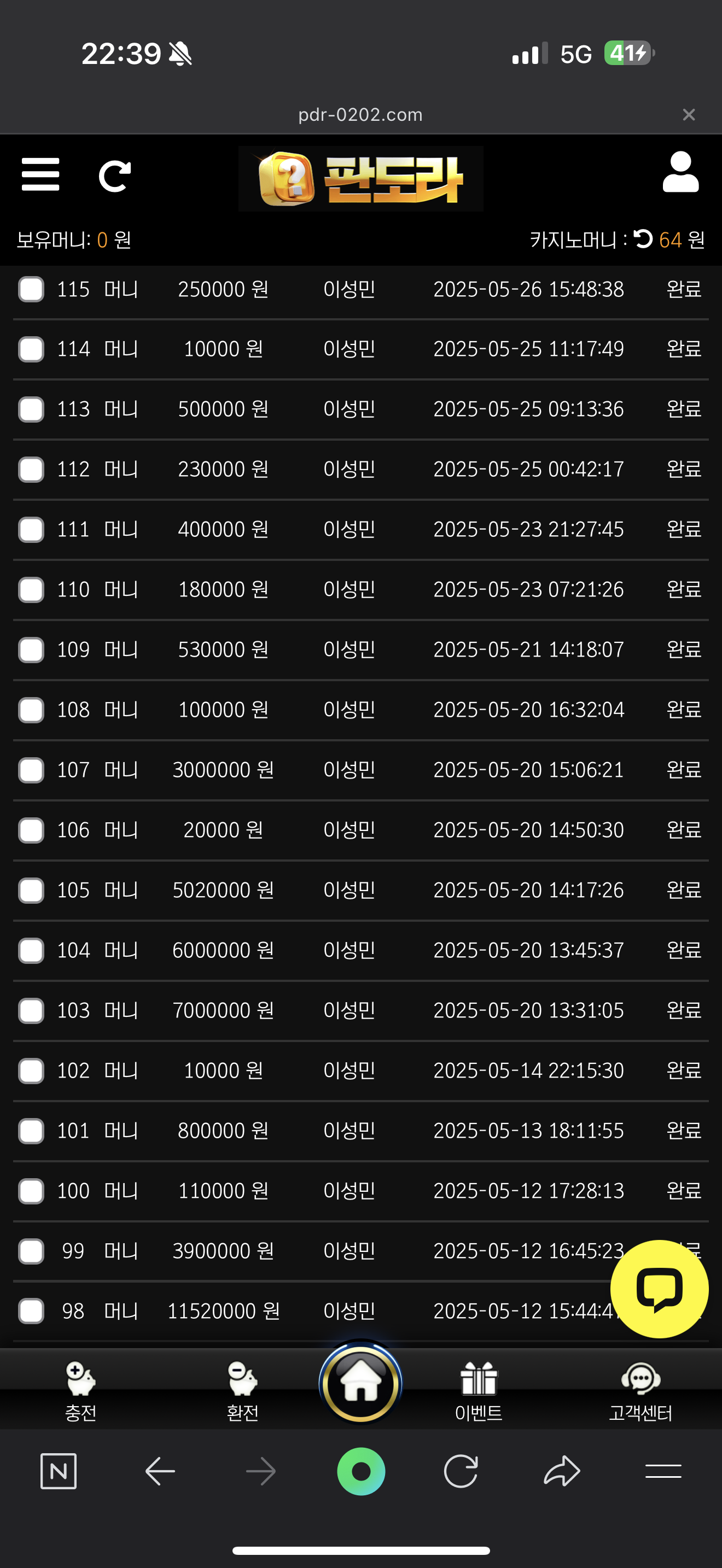Share this page from the browser toolbar
This screenshot has width=722, height=1568.
(x=561, y=1472)
